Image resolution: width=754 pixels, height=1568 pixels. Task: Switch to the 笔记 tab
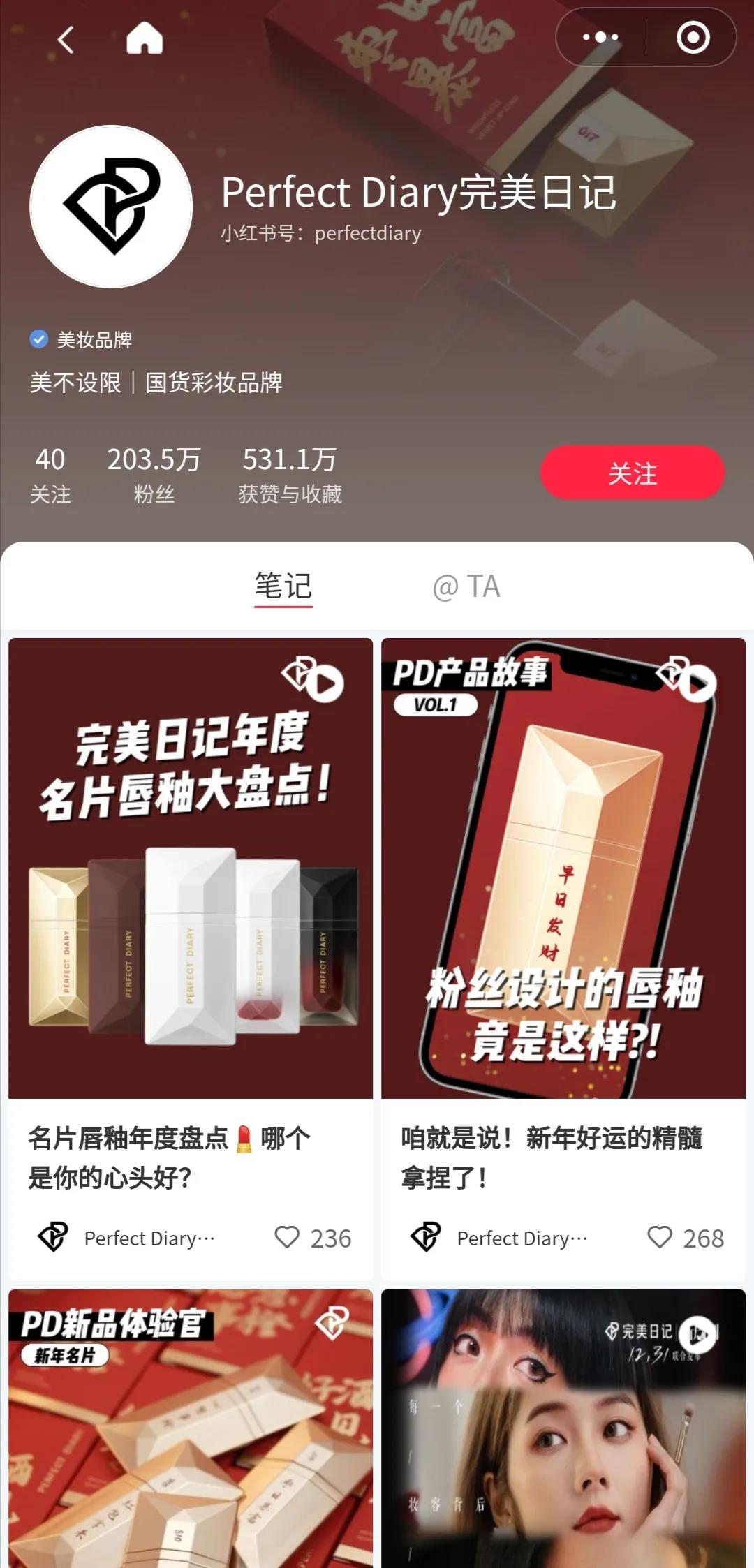pos(283,586)
